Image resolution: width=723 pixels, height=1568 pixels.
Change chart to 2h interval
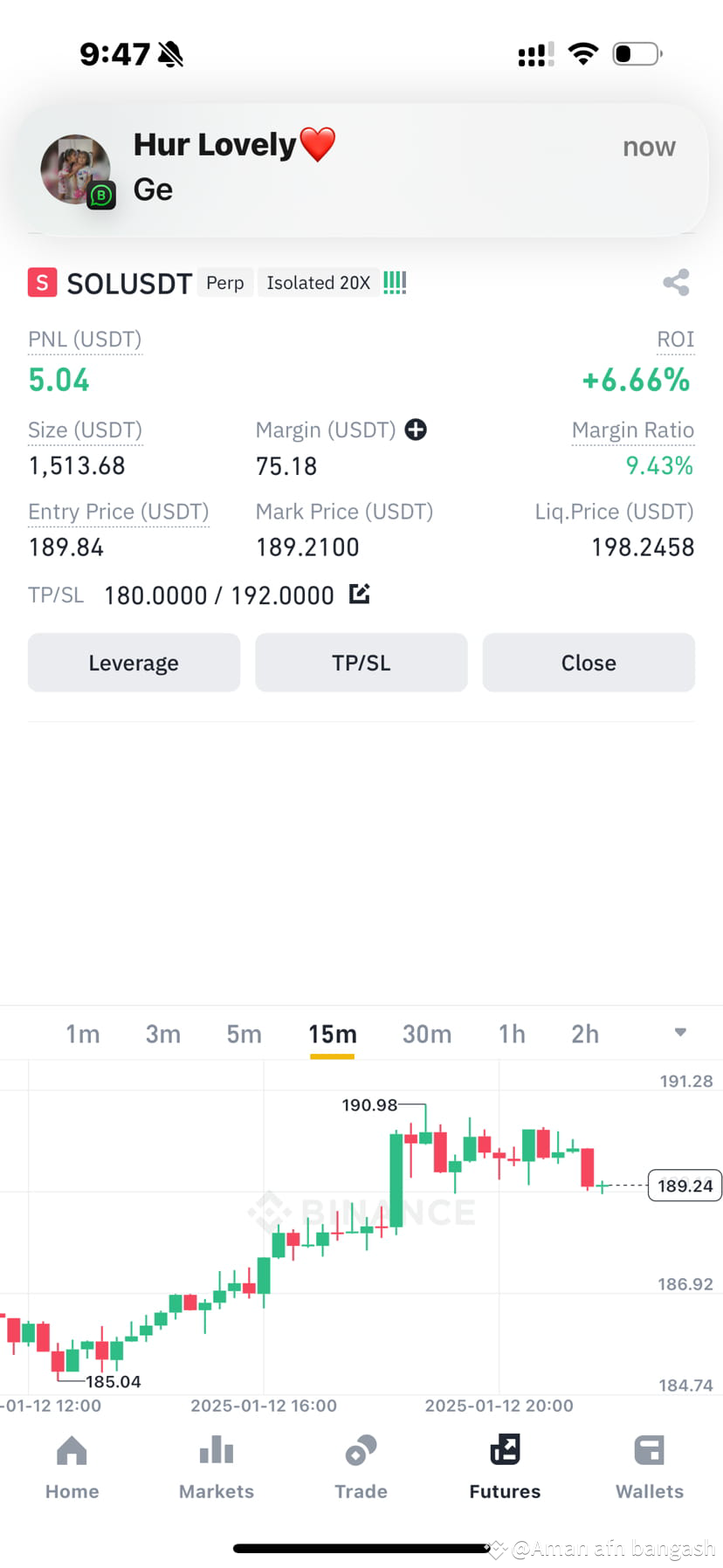click(x=585, y=1034)
